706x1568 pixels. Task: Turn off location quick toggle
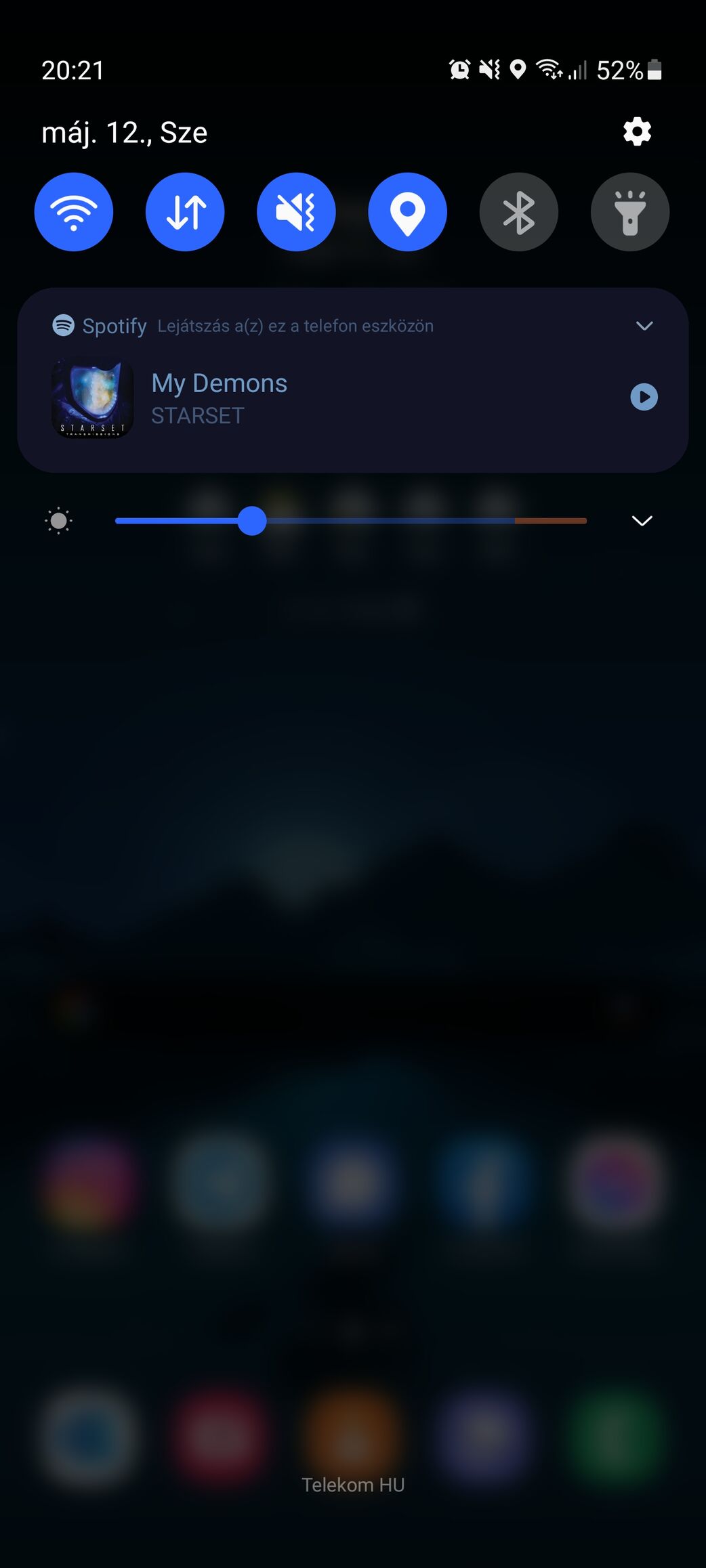pos(407,212)
